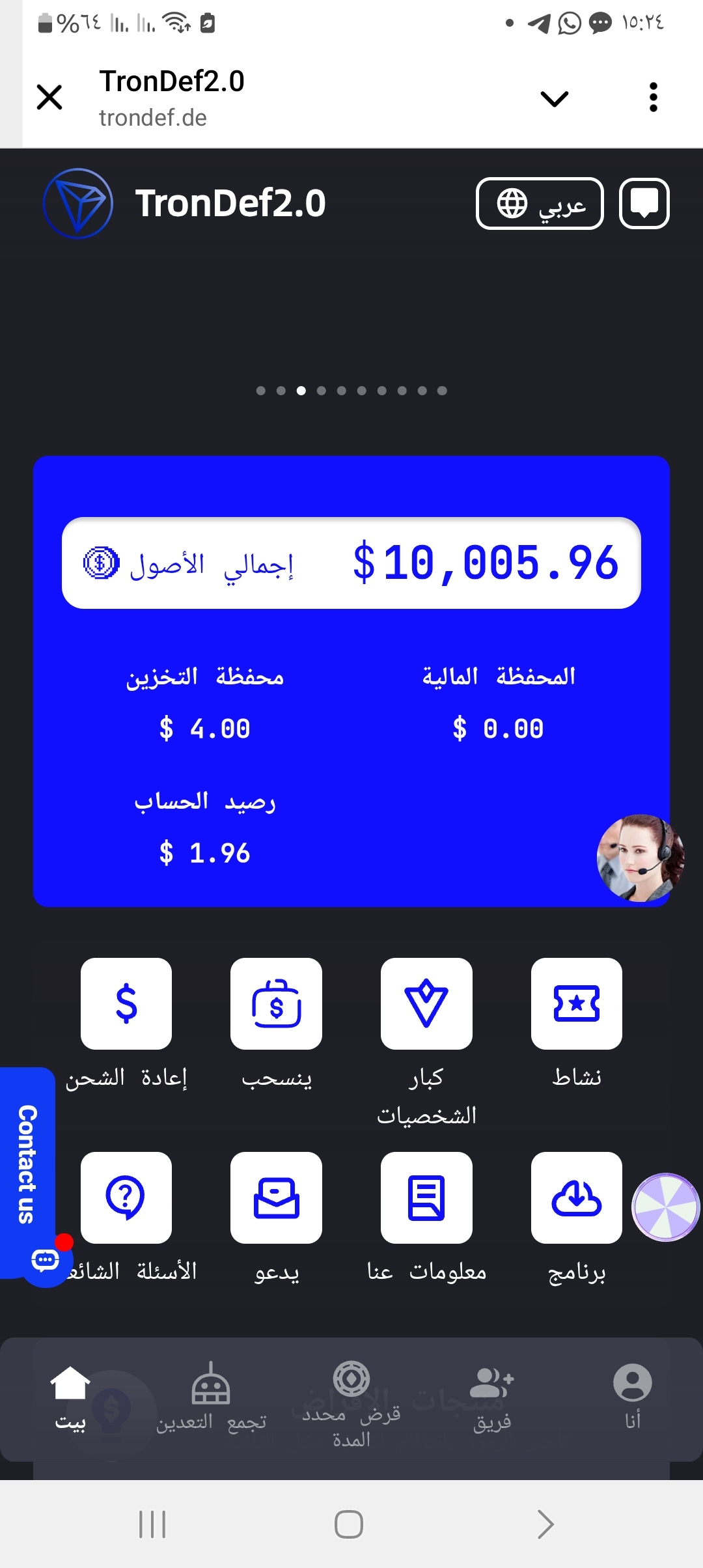Open the messages chat icon

pyautogui.click(x=644, y=204)
